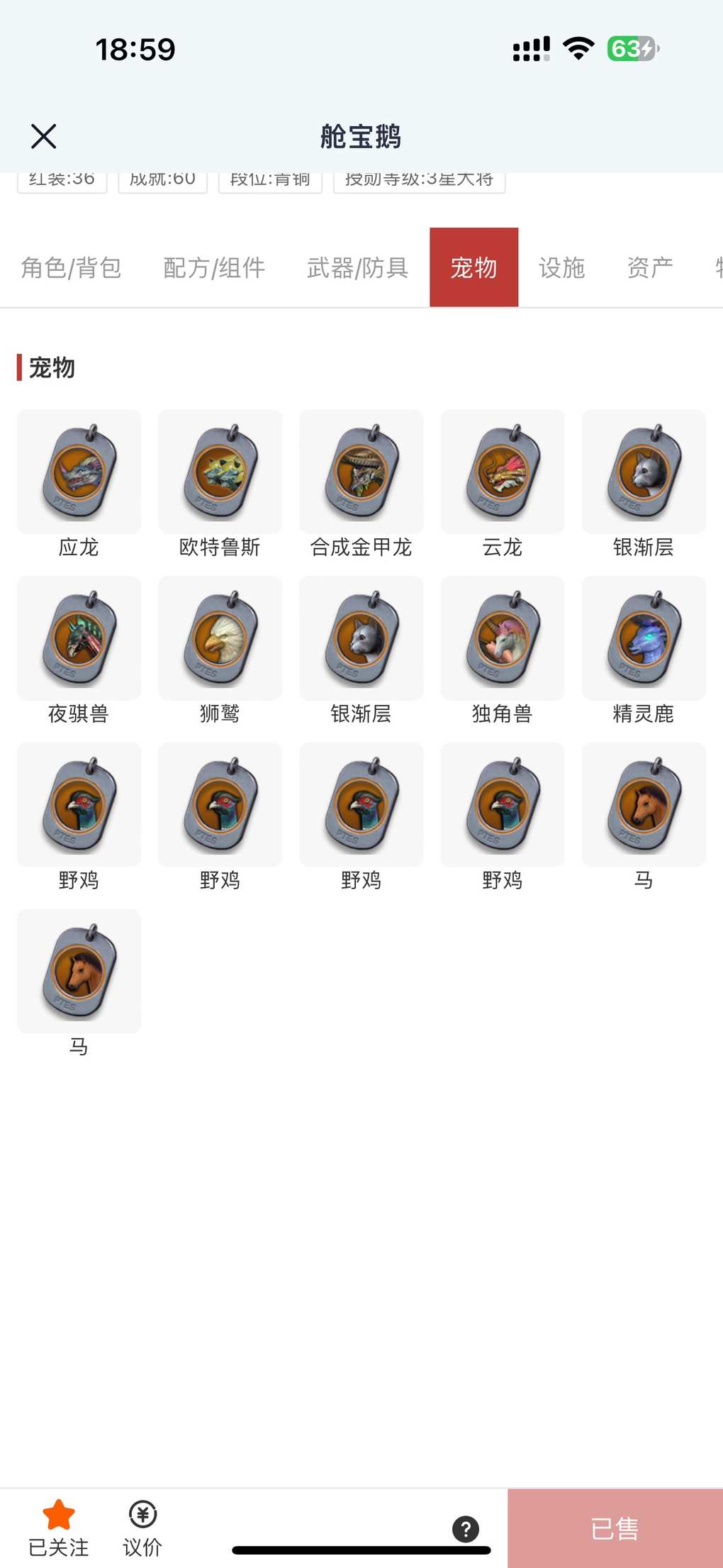Select the 设施 tab

pyautogui.click(x=561, y=268)
